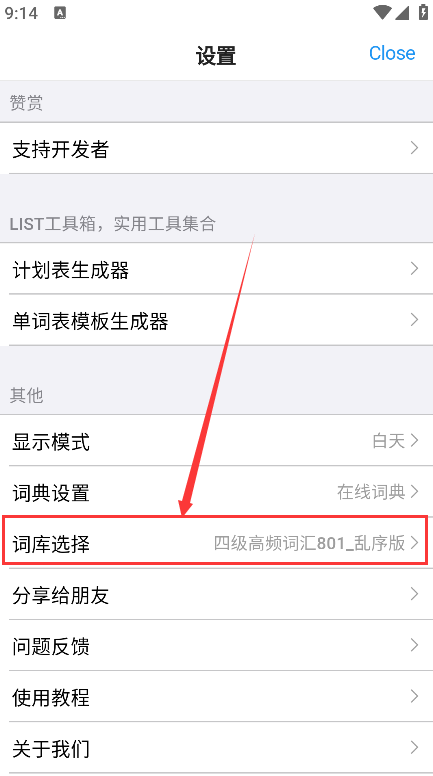The height and width of the screenshot is (776, 433).
Task: Open 计划表生成器 tool
Action: pyautogui.click(x=216, y=269)
